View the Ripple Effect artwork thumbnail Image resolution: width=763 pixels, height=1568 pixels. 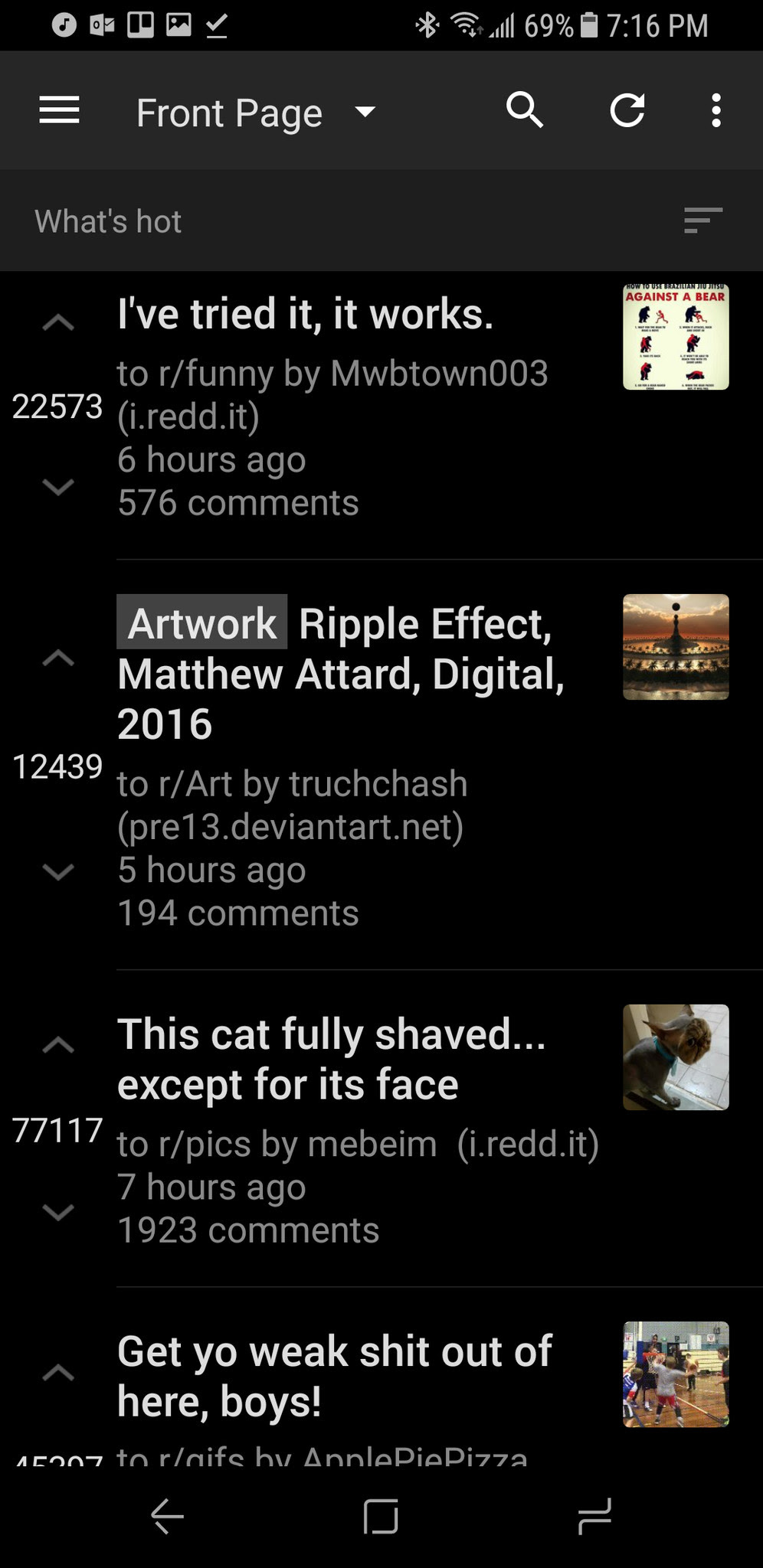click(675, 647)
